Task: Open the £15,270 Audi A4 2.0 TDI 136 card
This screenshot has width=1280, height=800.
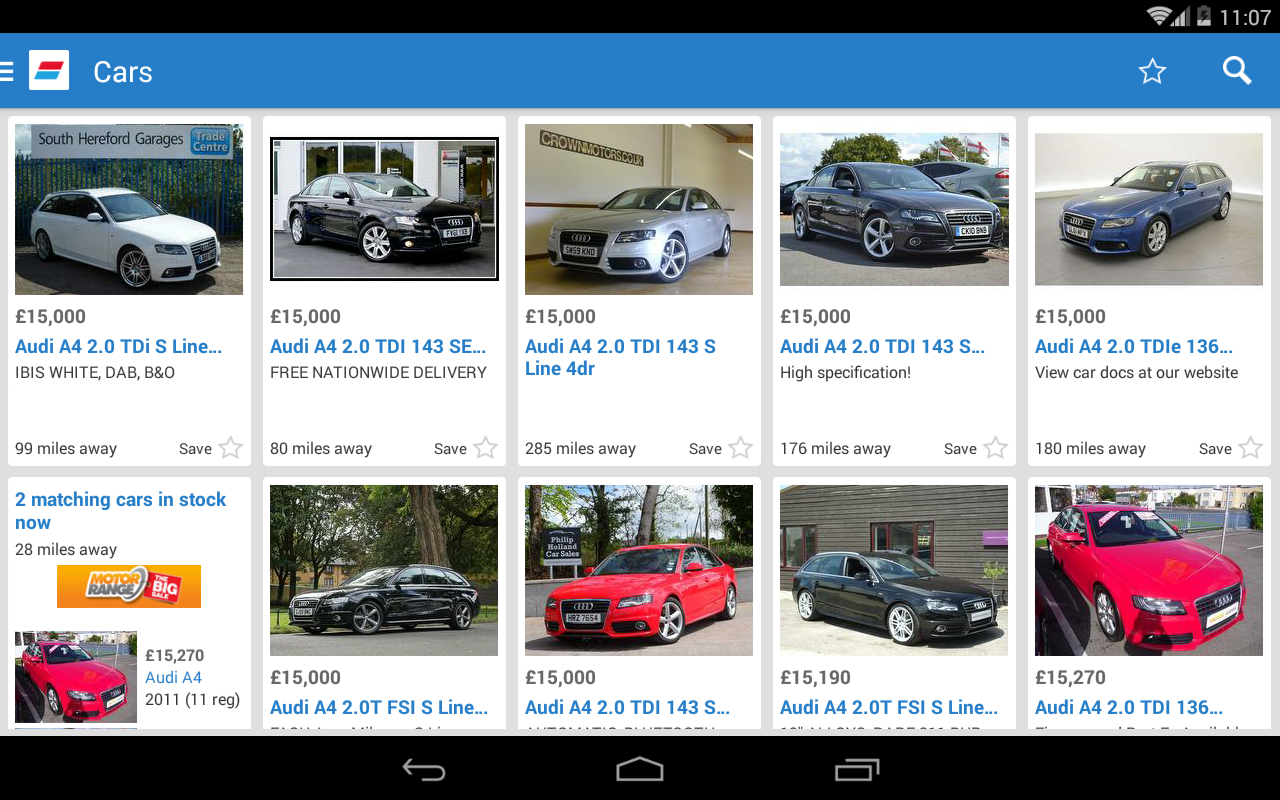Action: (1149, 603)
